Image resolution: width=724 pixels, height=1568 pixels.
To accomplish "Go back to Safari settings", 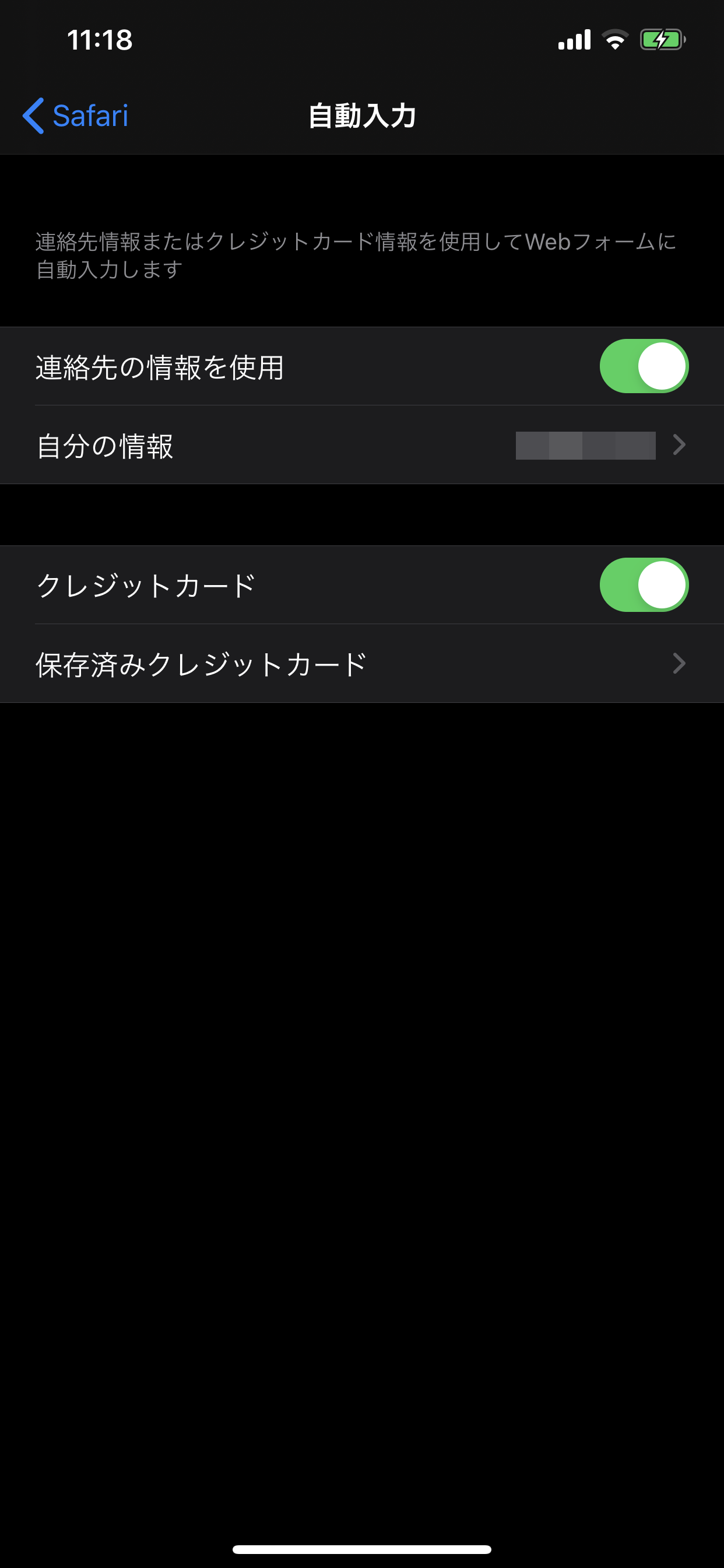I will 75,116.
